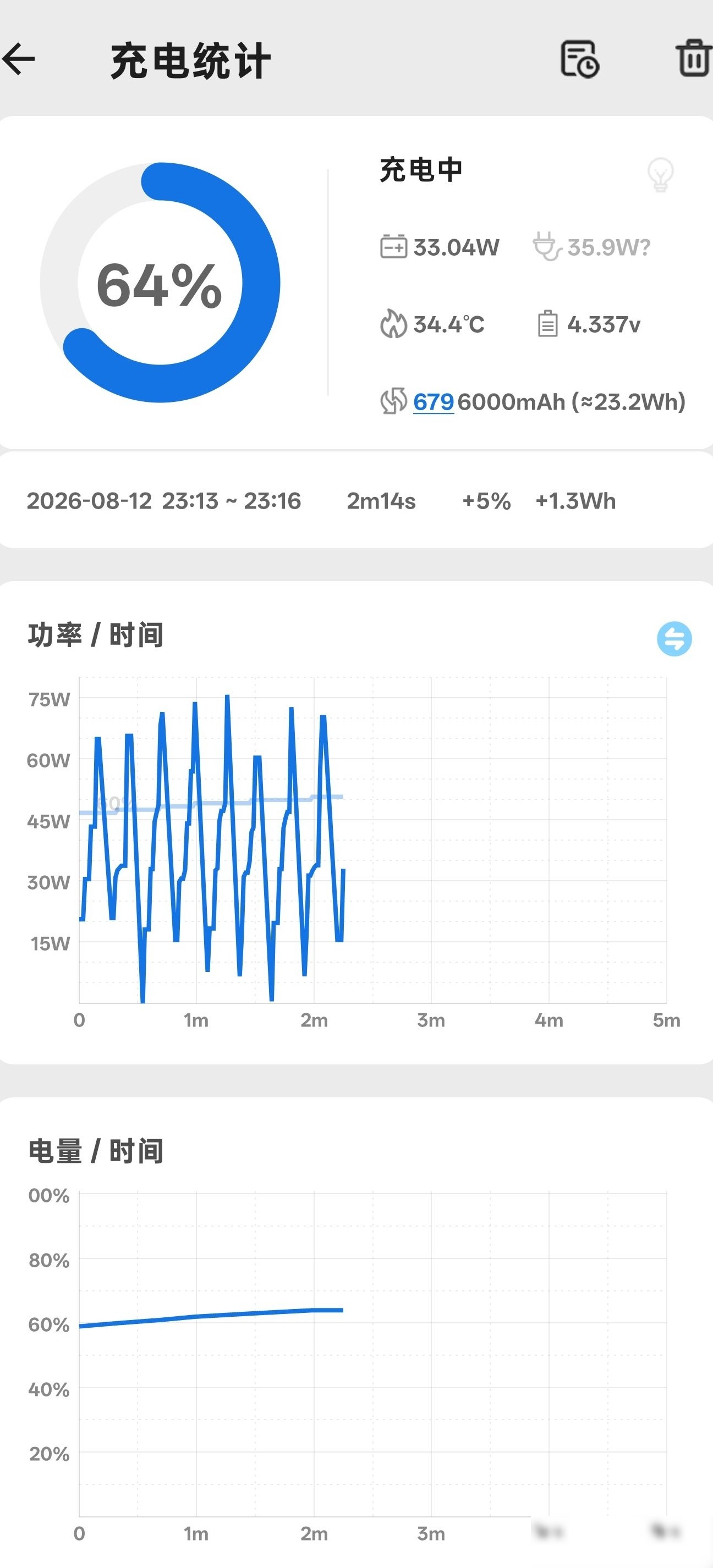Switch the power/time chart mode
Screen dimensions: 713x1568
(x=674, y=638)
